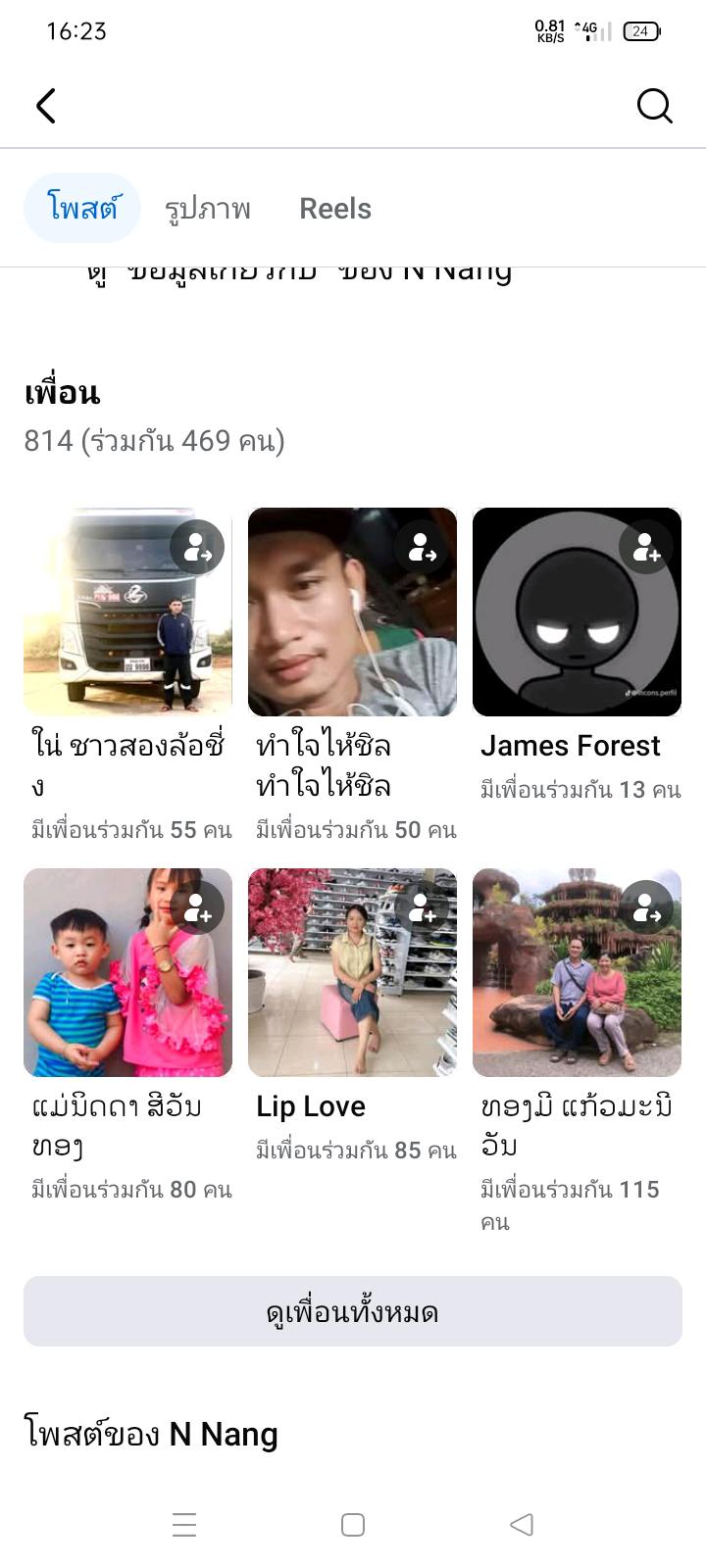Open ທອງມີ ແກ້ວມະນີວັນ friend profile
This screenshot has width=706, height=1568.
coord(577,973)
